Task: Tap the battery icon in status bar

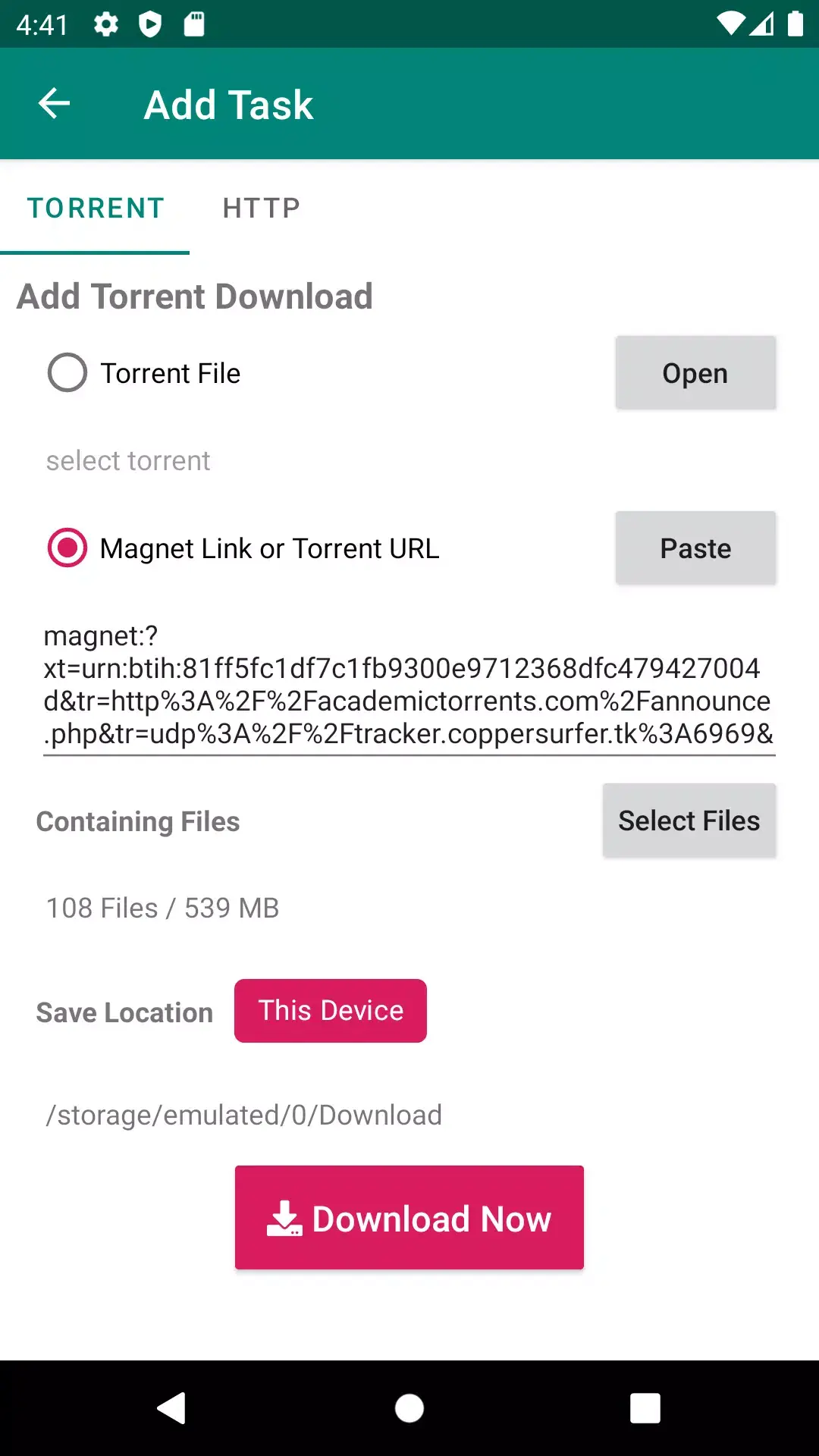Action: click(x=796, y=24)
